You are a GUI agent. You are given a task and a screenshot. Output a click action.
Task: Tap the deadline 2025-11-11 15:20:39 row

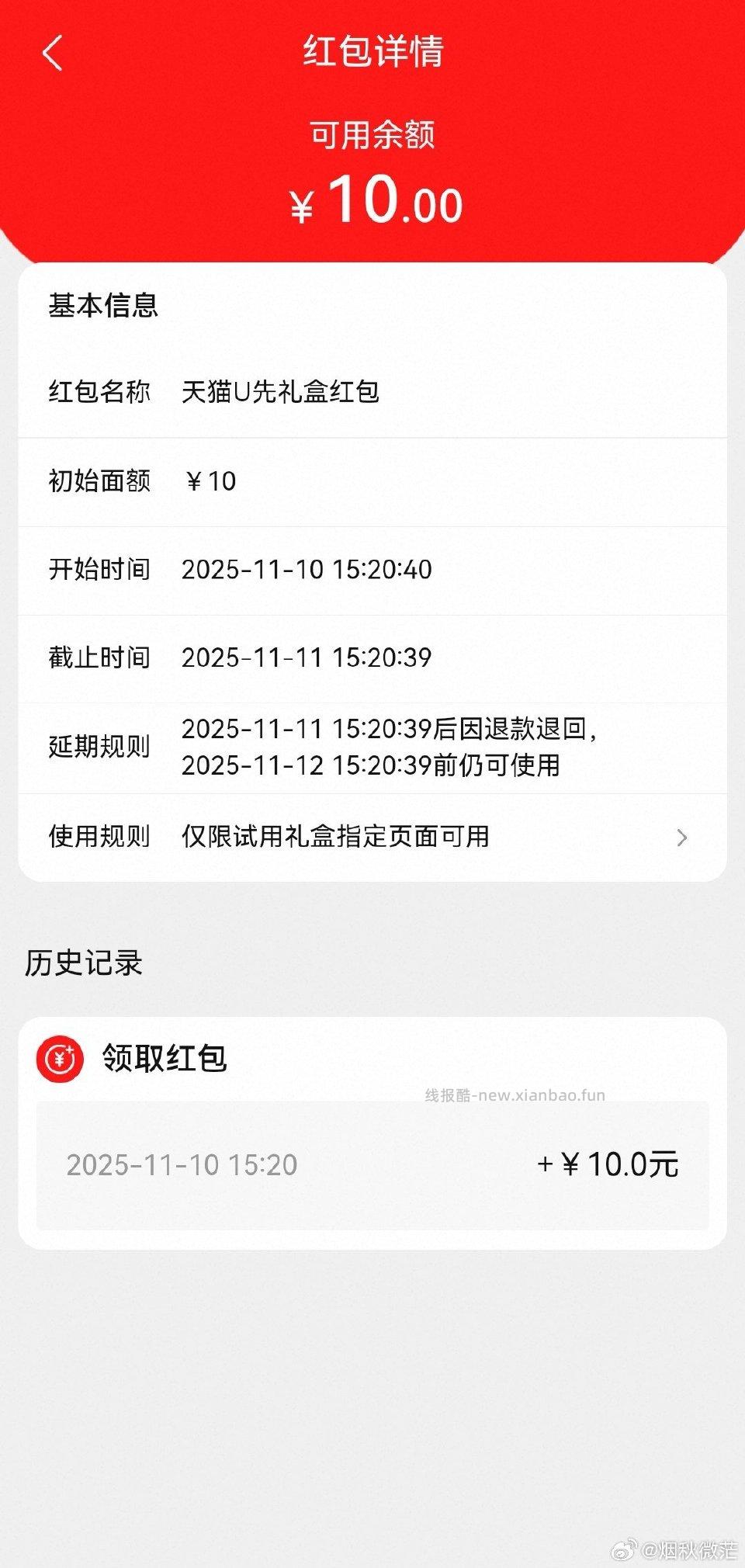305,657
